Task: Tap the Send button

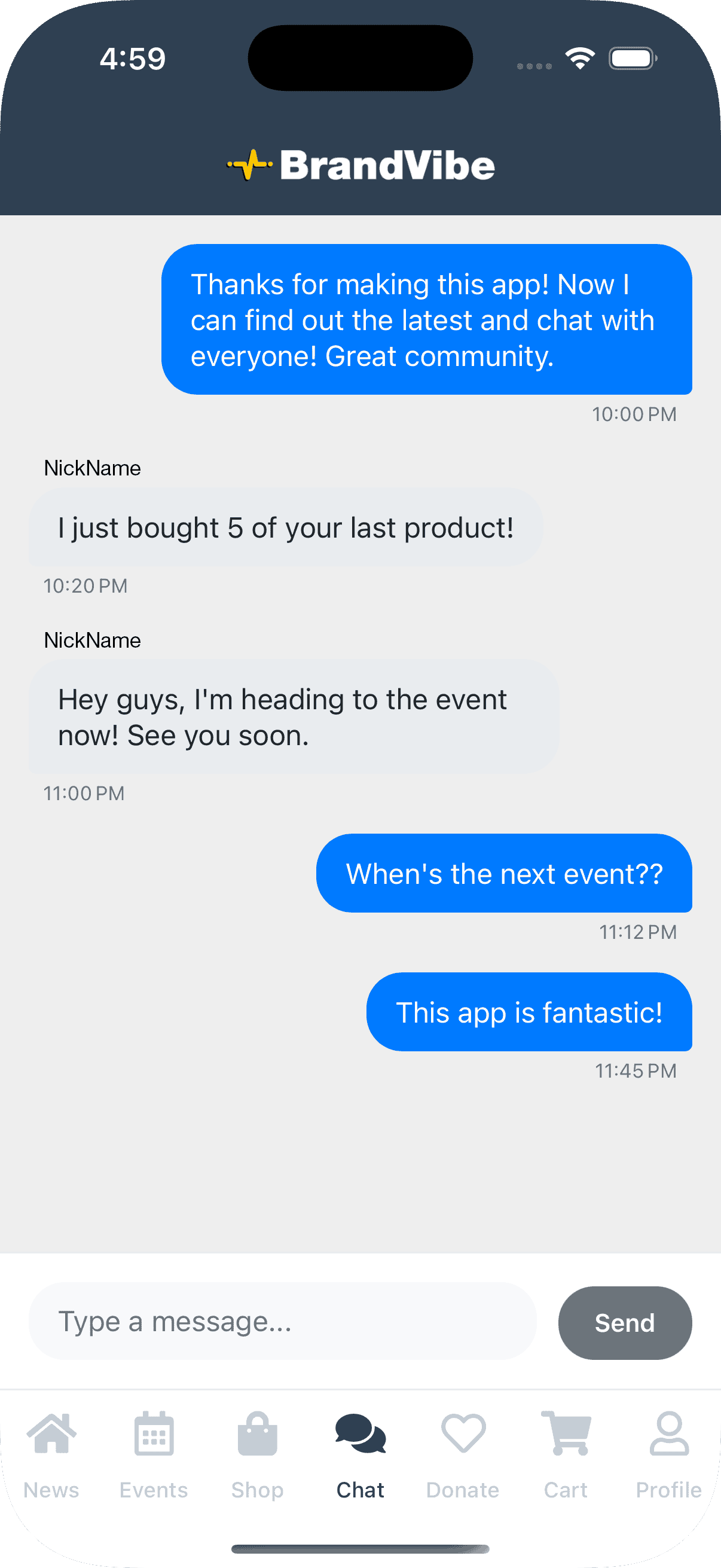Action: point(624,1323)
